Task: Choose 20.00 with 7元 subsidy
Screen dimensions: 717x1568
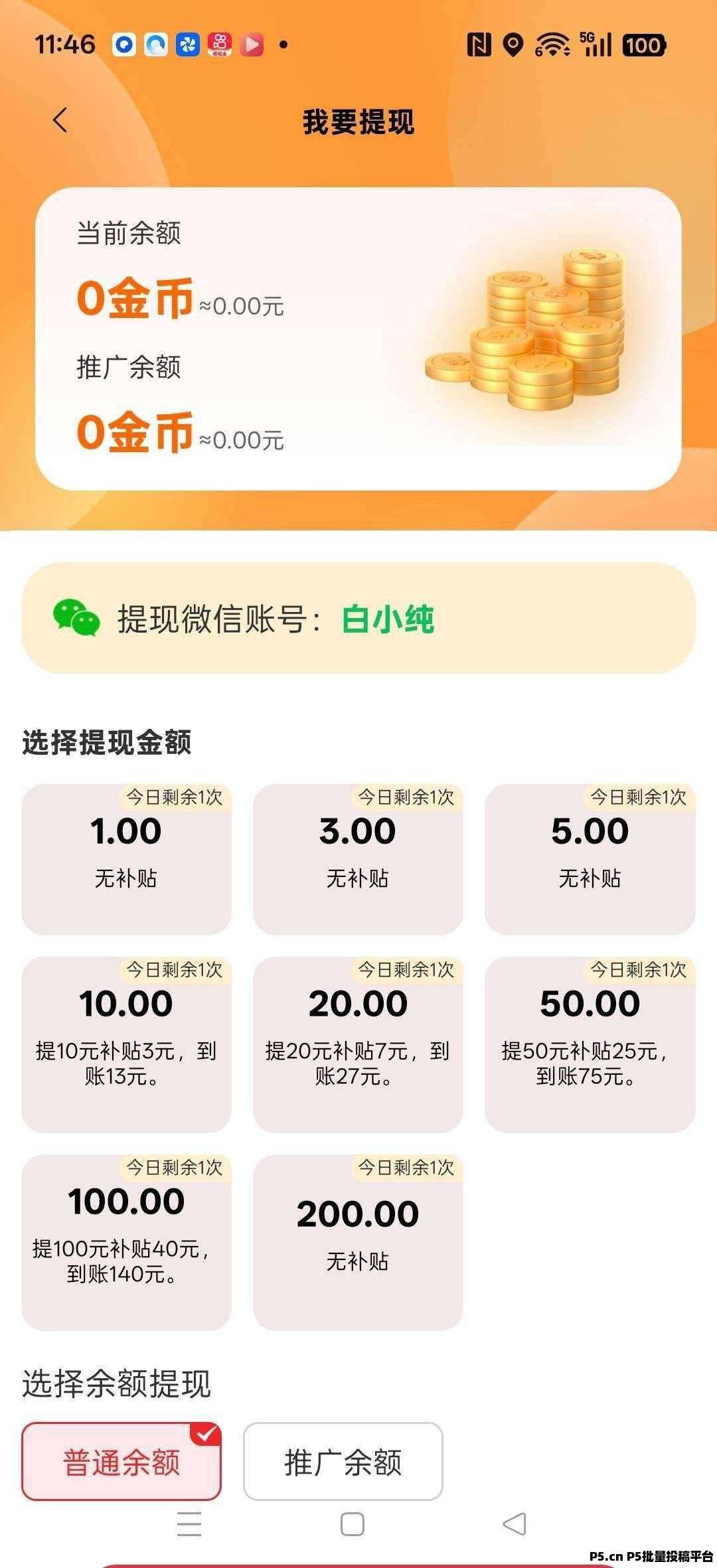Action: [358, 1044]
